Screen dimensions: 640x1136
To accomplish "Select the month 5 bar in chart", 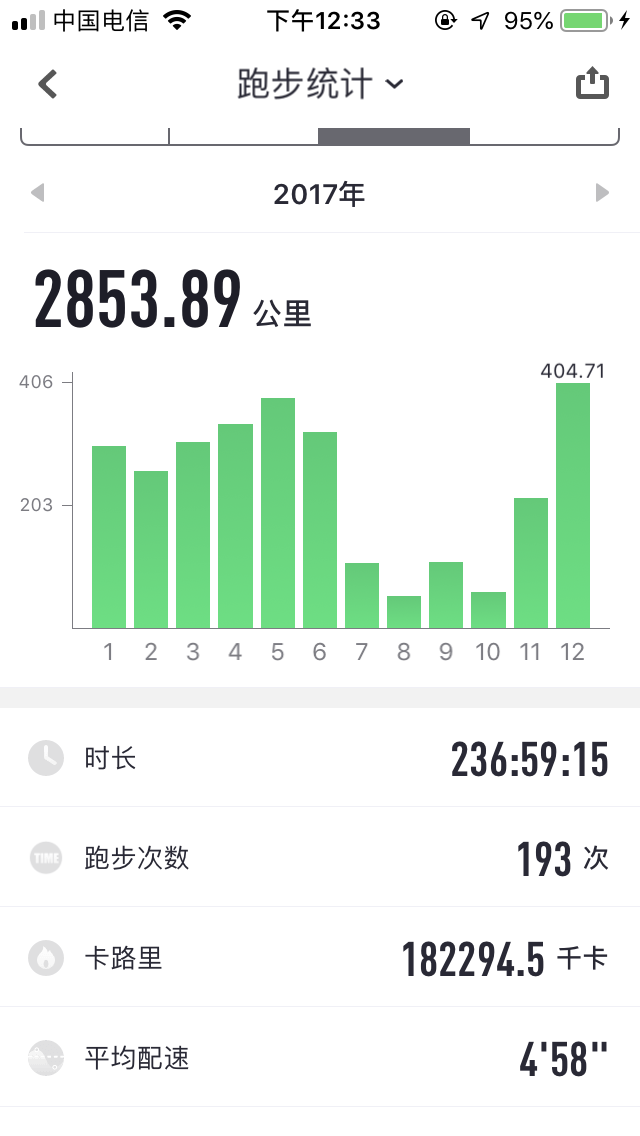I will 278,513.
